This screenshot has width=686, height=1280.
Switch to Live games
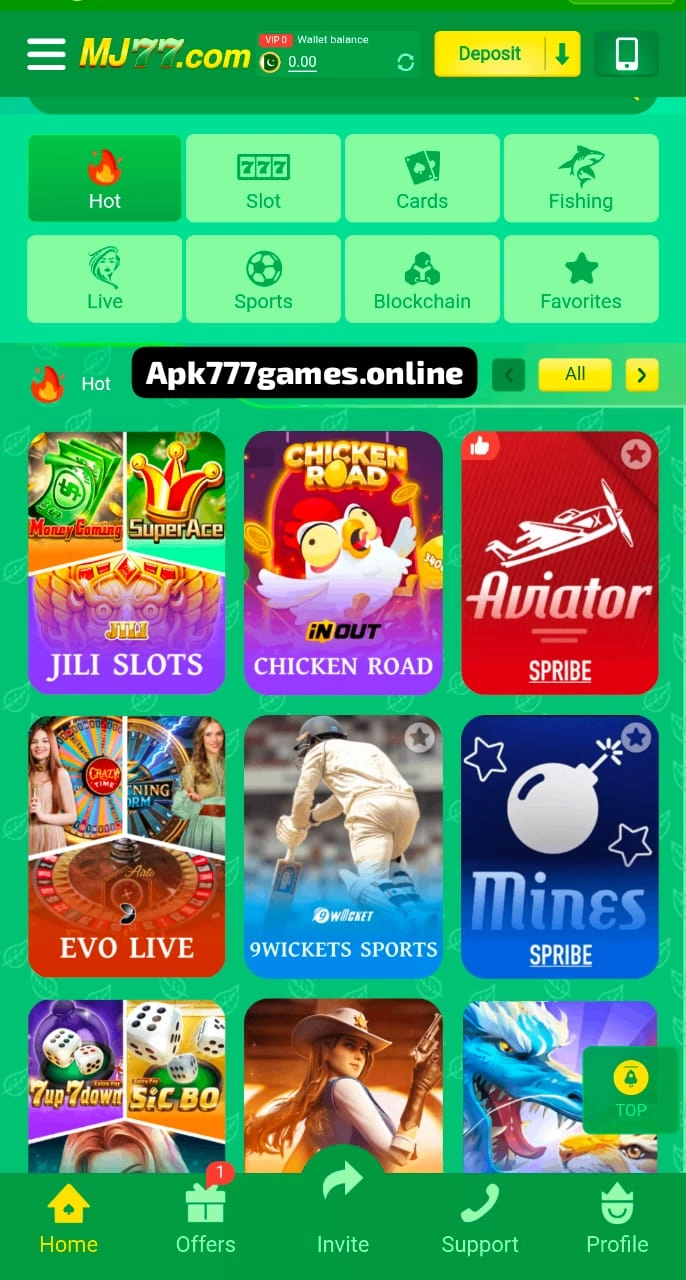pyautogui.click(x=105, y=280)
